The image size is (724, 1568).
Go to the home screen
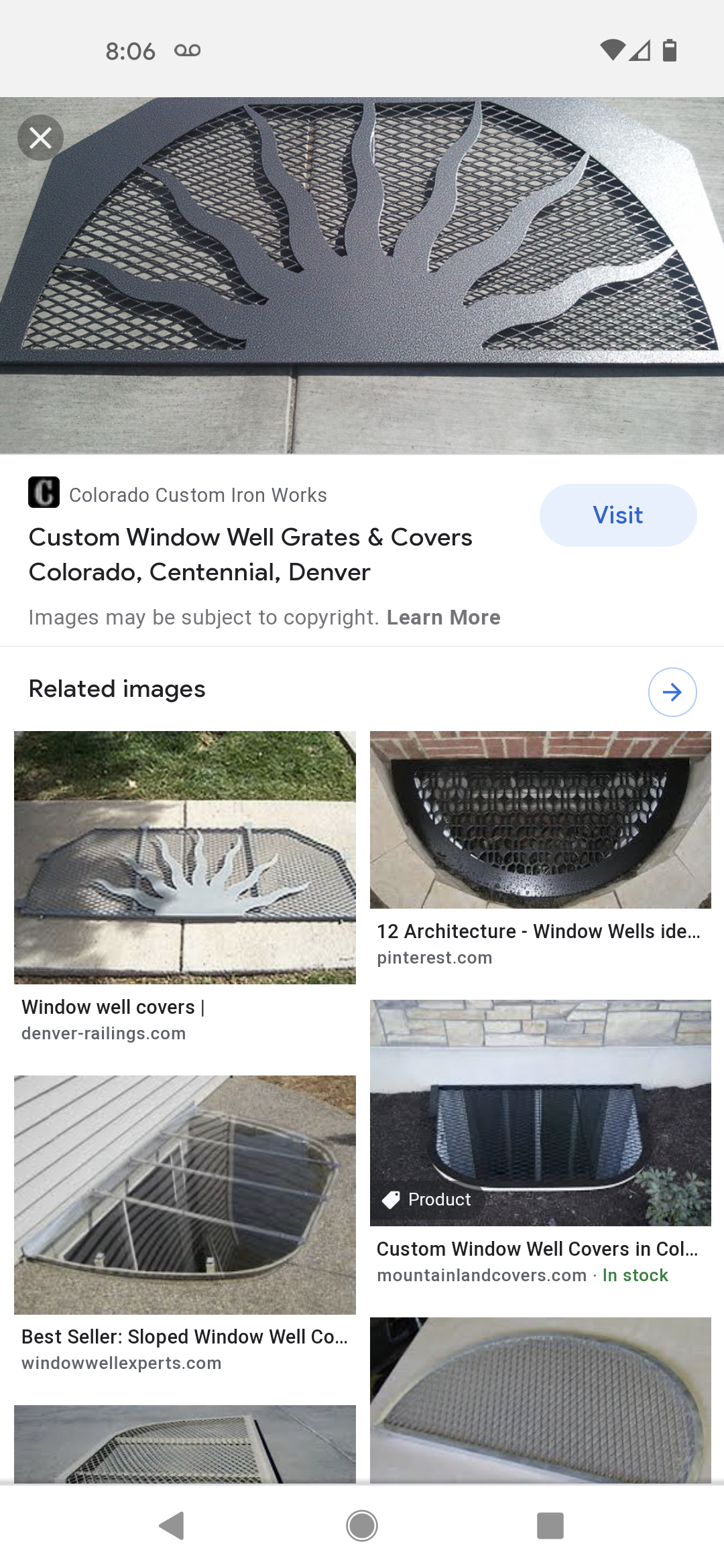tap(362, 1526)
